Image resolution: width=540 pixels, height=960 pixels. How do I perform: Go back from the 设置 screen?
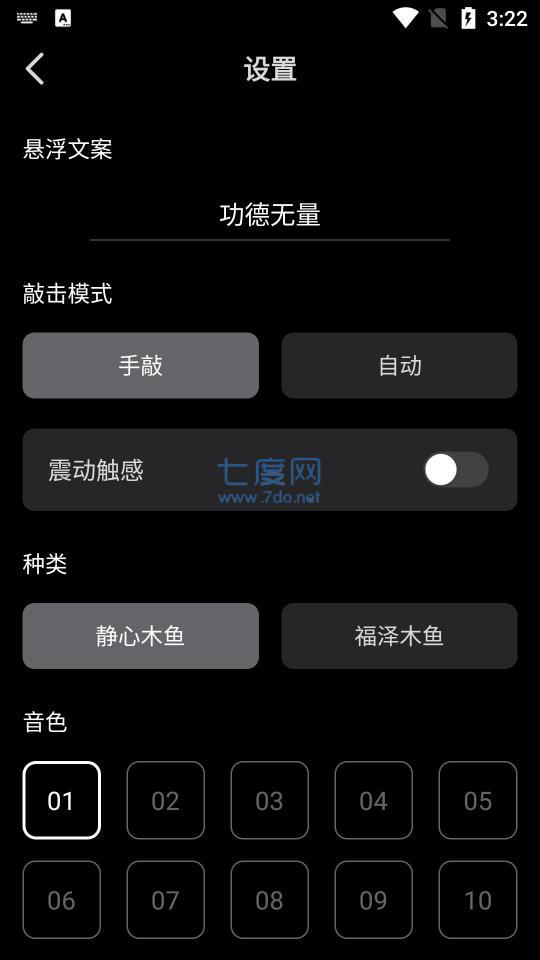click(35, 69)
